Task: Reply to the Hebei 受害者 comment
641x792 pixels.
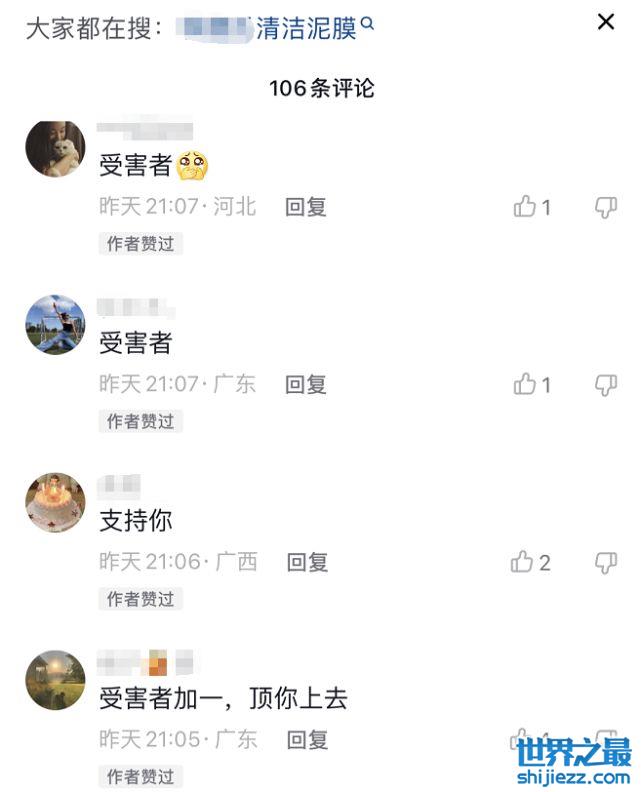Action: tap(306, 207)
